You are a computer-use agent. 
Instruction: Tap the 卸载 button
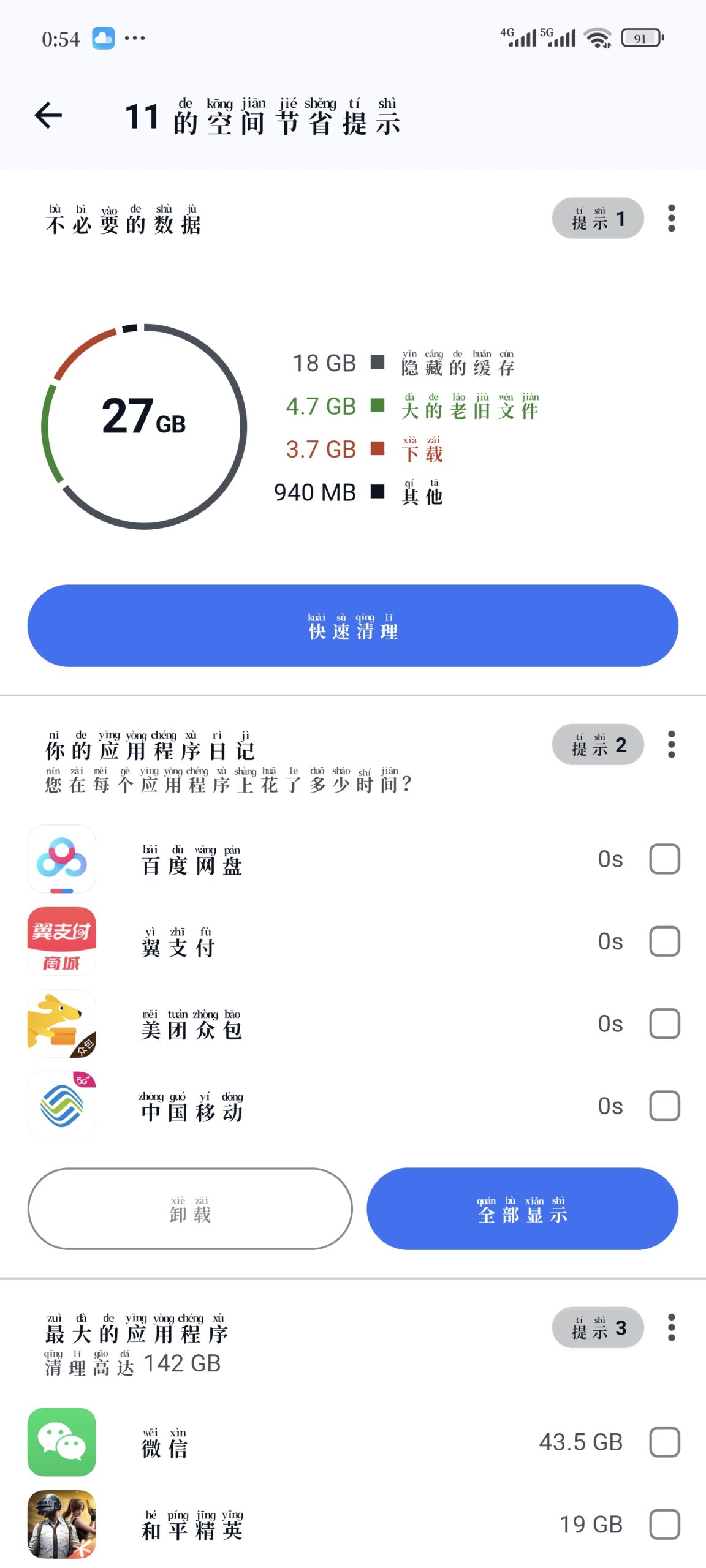click(190, 1208)
